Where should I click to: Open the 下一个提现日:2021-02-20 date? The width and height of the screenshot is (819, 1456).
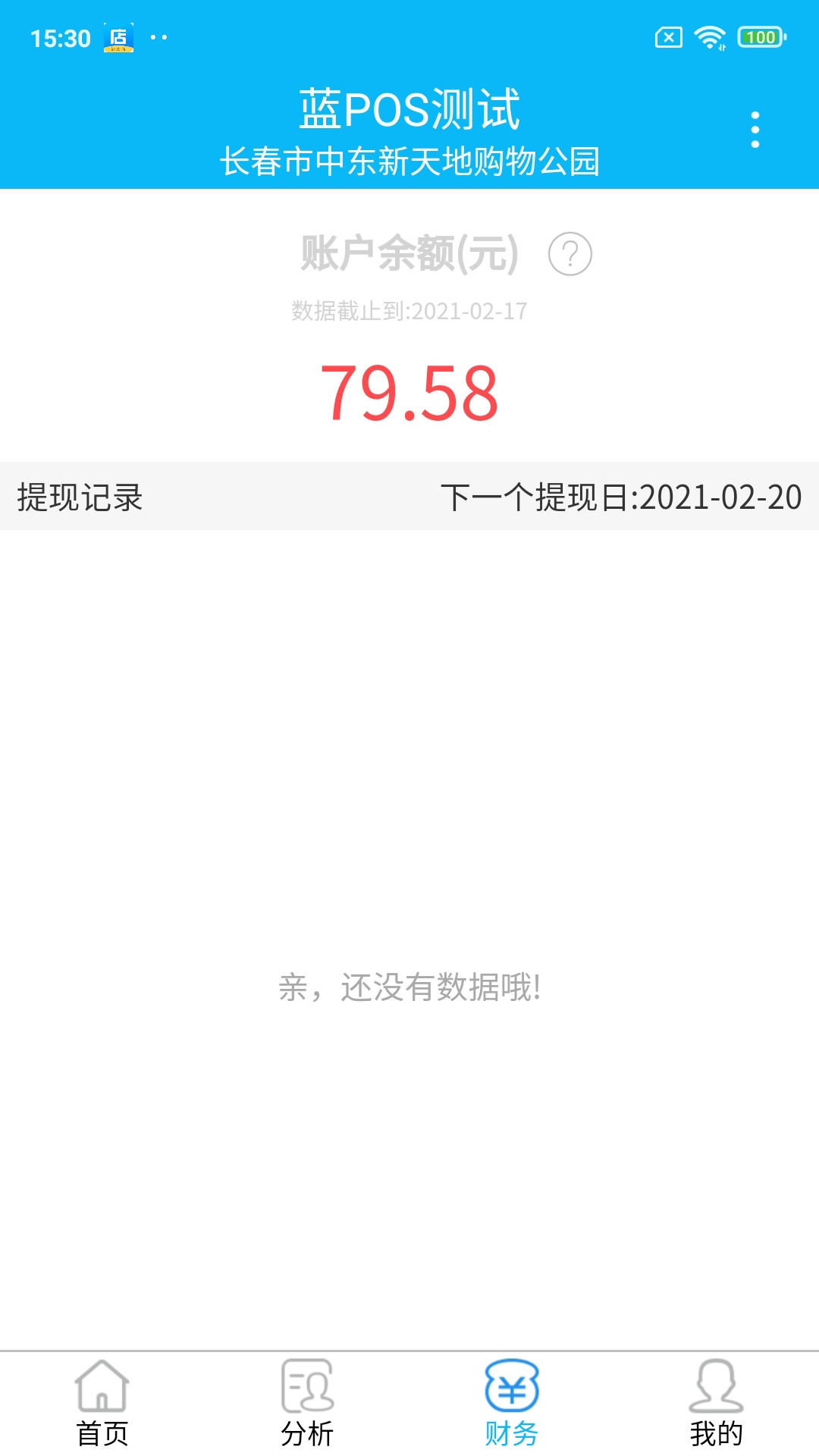click(x=622, y=498)
